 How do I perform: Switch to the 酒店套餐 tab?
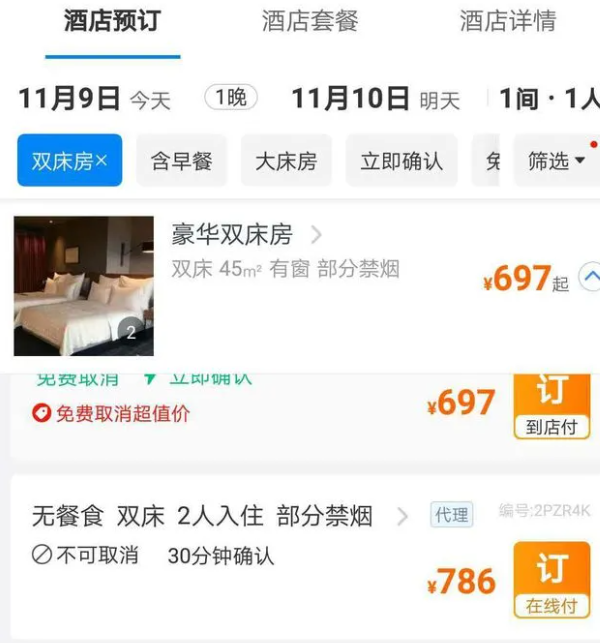pos(309,22)
